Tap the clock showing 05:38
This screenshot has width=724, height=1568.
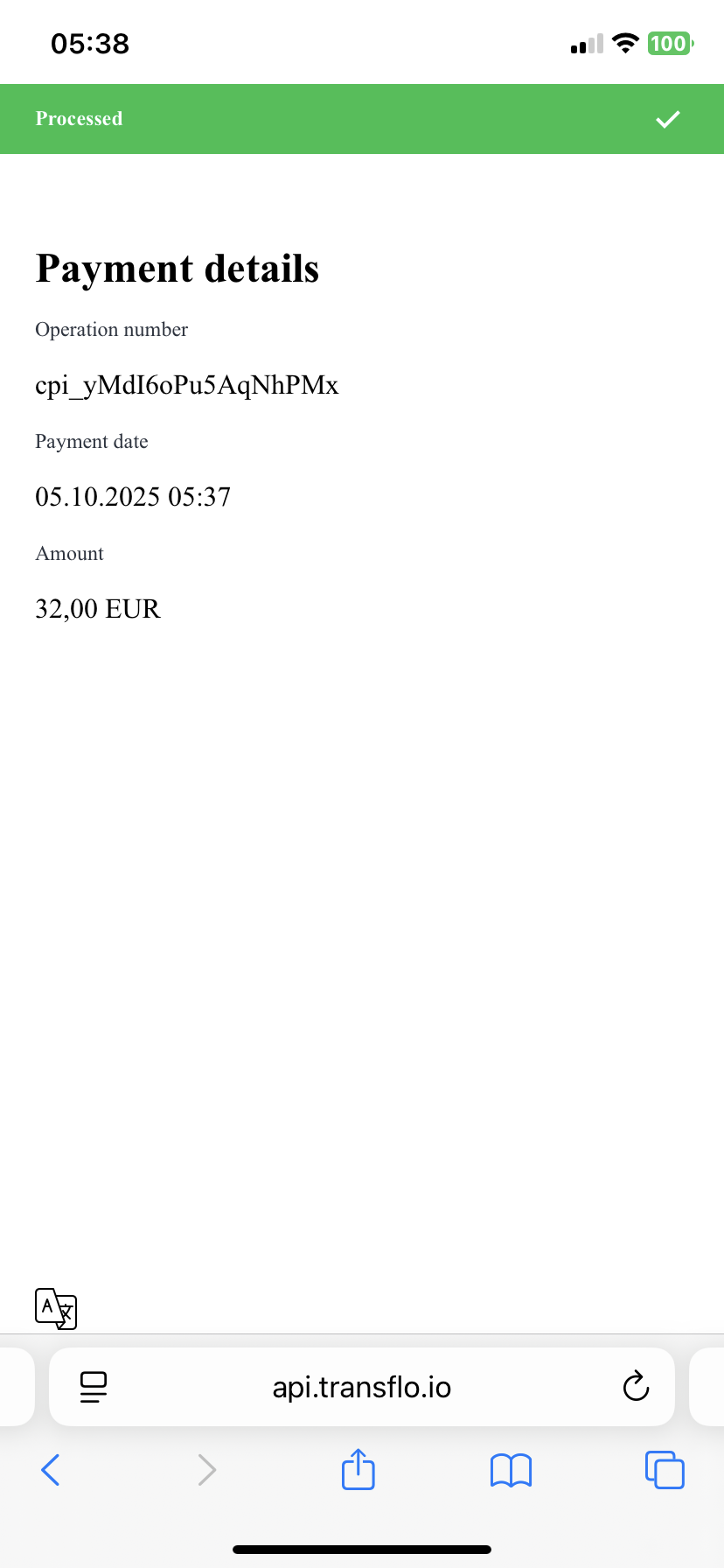pyautogui.click(x=89, y=43)
